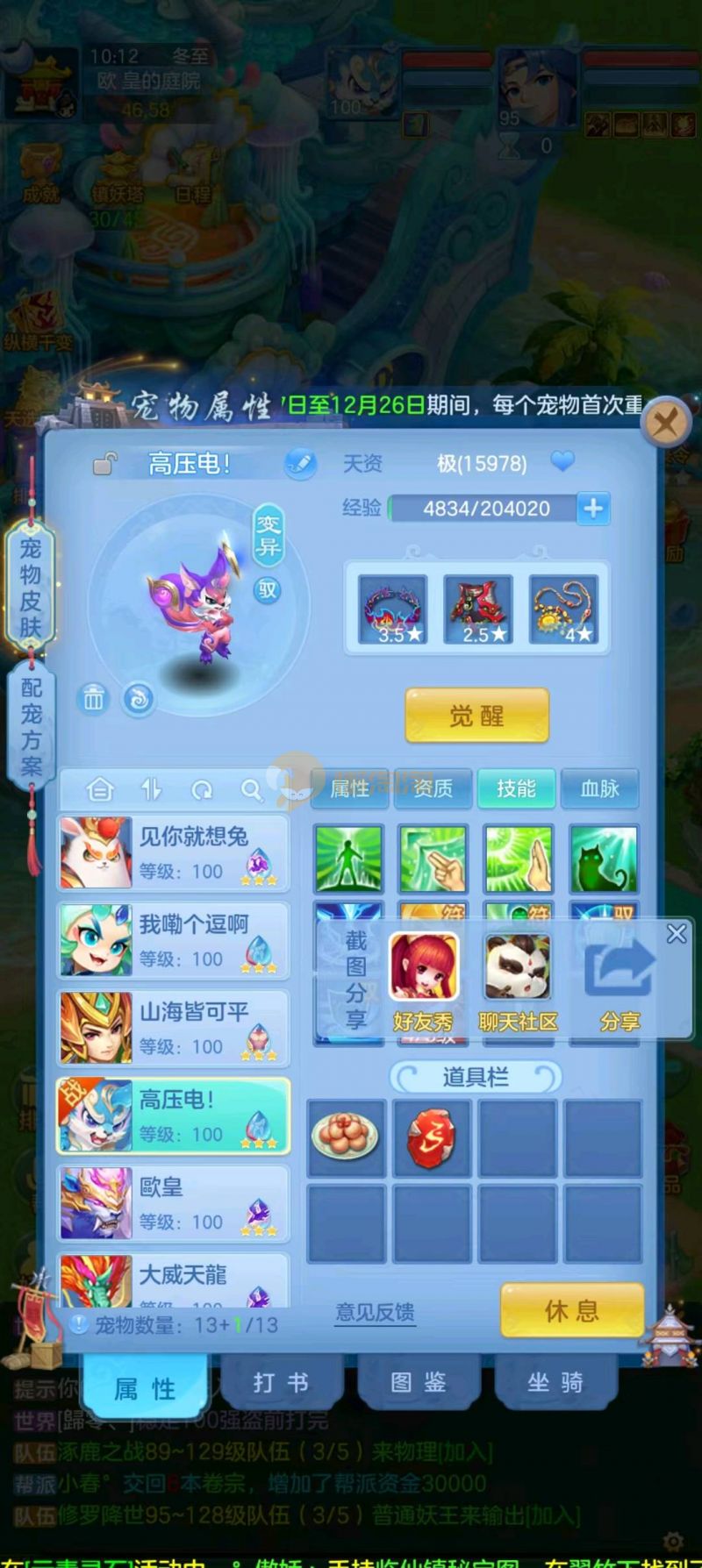Switch to the 技能 tab
Screen dimensions: 702x1568
click(516, 788)
